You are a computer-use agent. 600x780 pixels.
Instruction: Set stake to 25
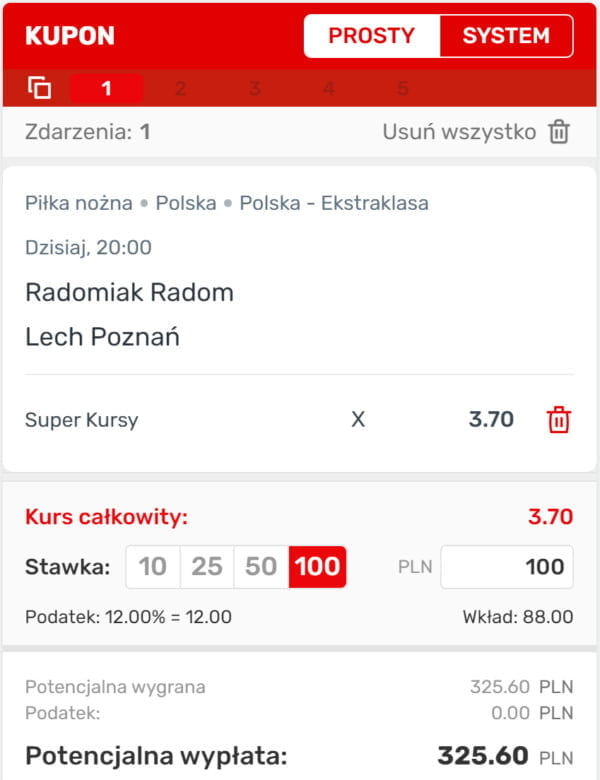pyautogui.click(x=207, y=567)
